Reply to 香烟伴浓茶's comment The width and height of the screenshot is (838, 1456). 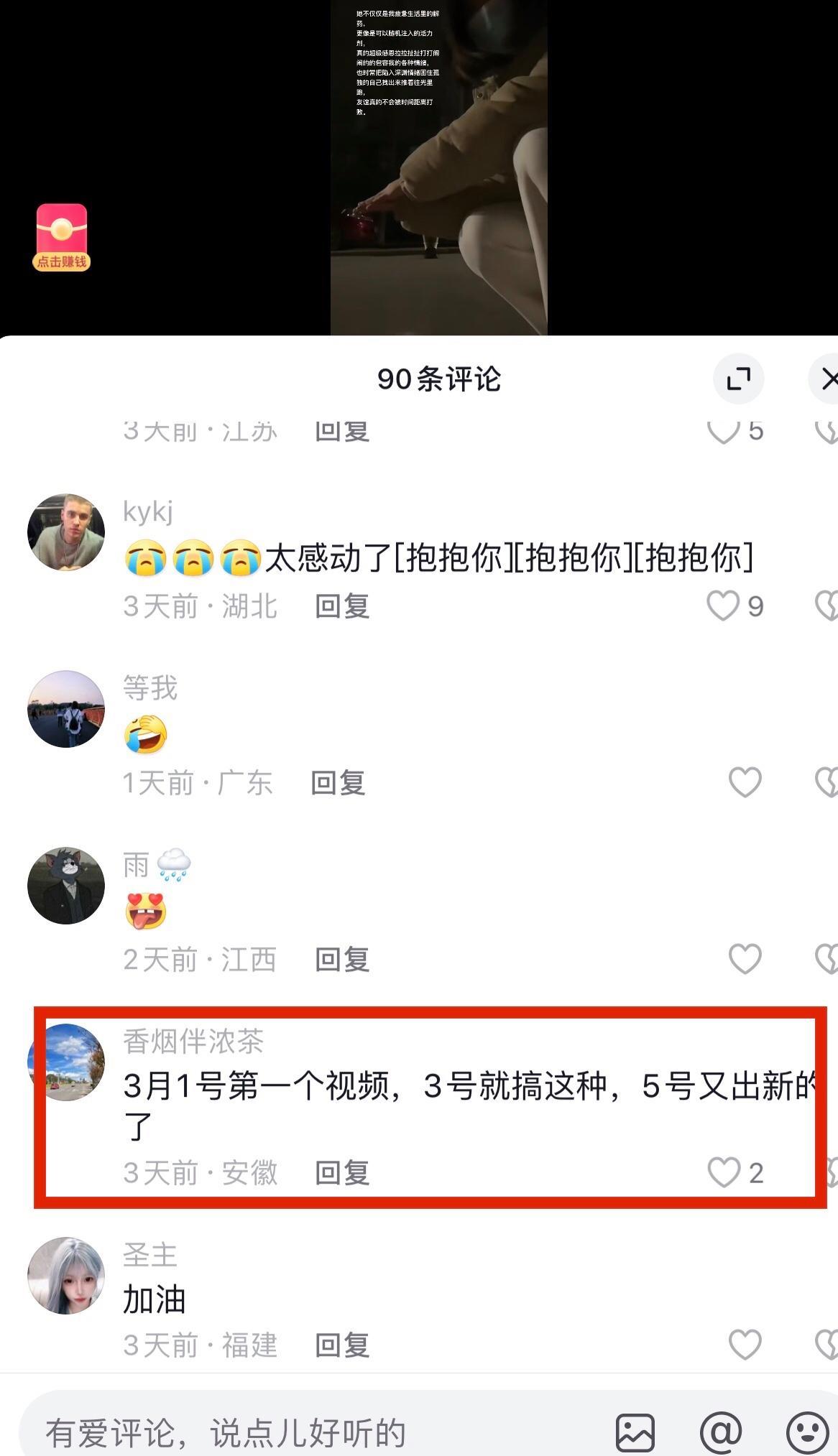point(342,1172)
